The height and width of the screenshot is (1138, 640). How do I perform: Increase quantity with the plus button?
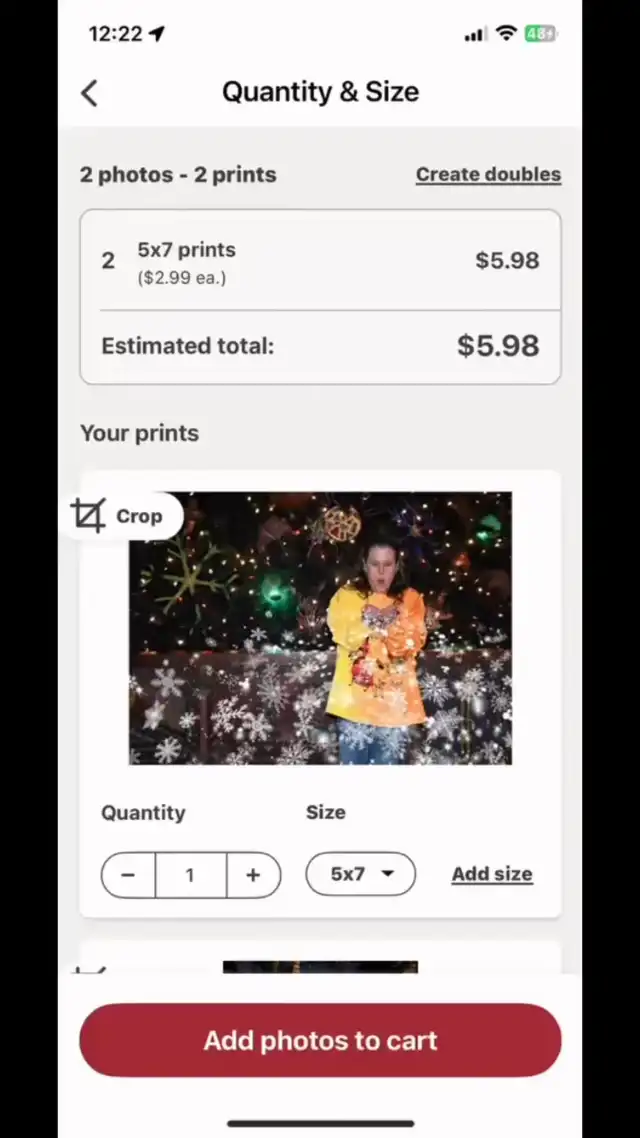[253, 875]
